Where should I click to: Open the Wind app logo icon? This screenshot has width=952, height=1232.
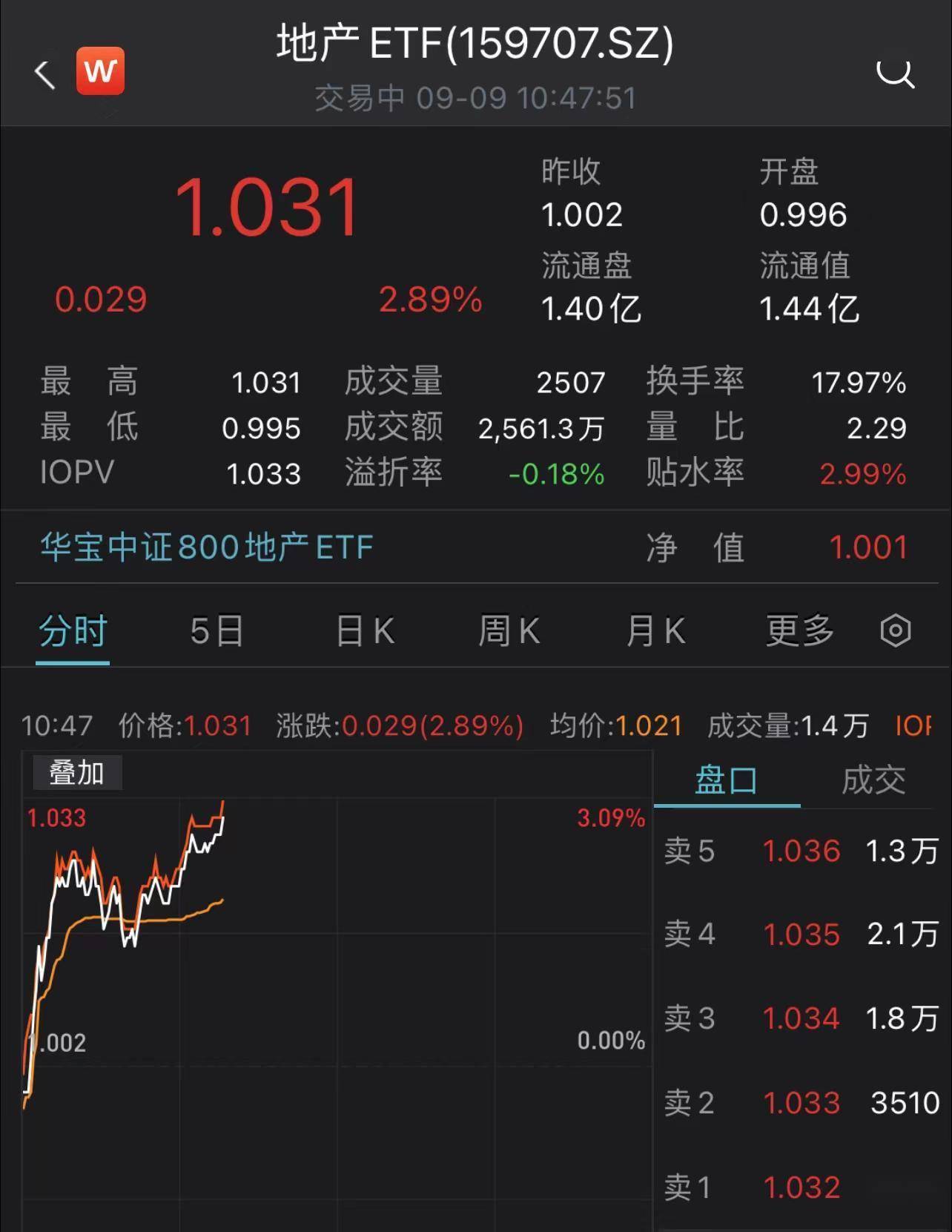[x=101, y=70]
